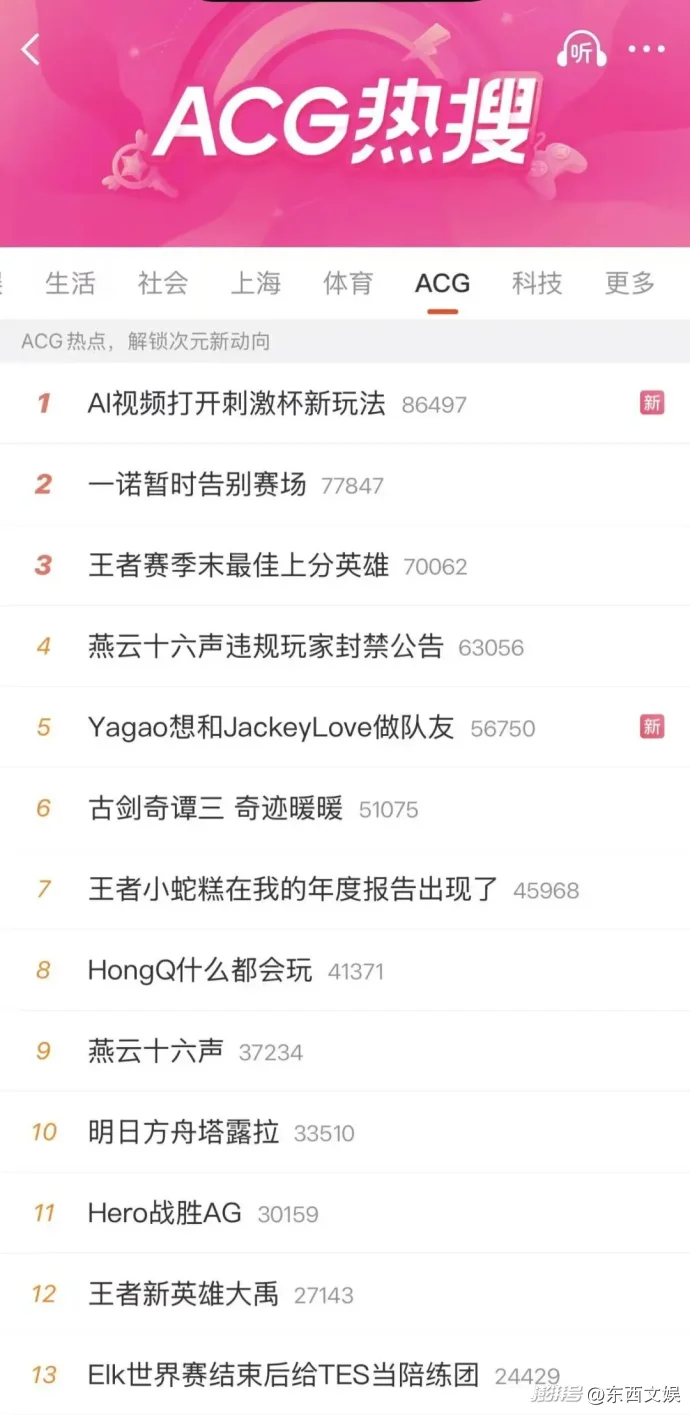690x1415 pixels.
Task: Select the 上海 tab
Action: click(256, 283)
